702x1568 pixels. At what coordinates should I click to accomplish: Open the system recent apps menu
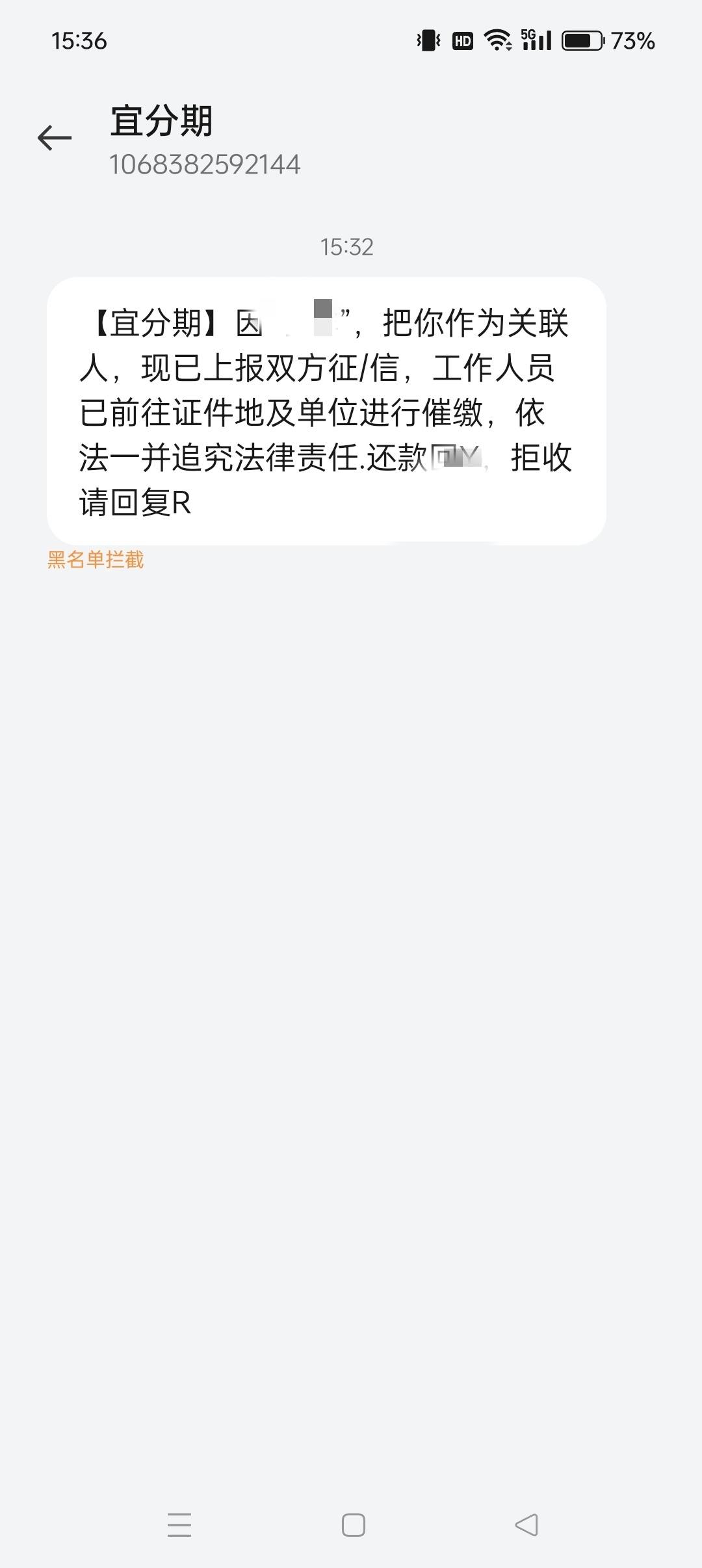pos(179,1524)
